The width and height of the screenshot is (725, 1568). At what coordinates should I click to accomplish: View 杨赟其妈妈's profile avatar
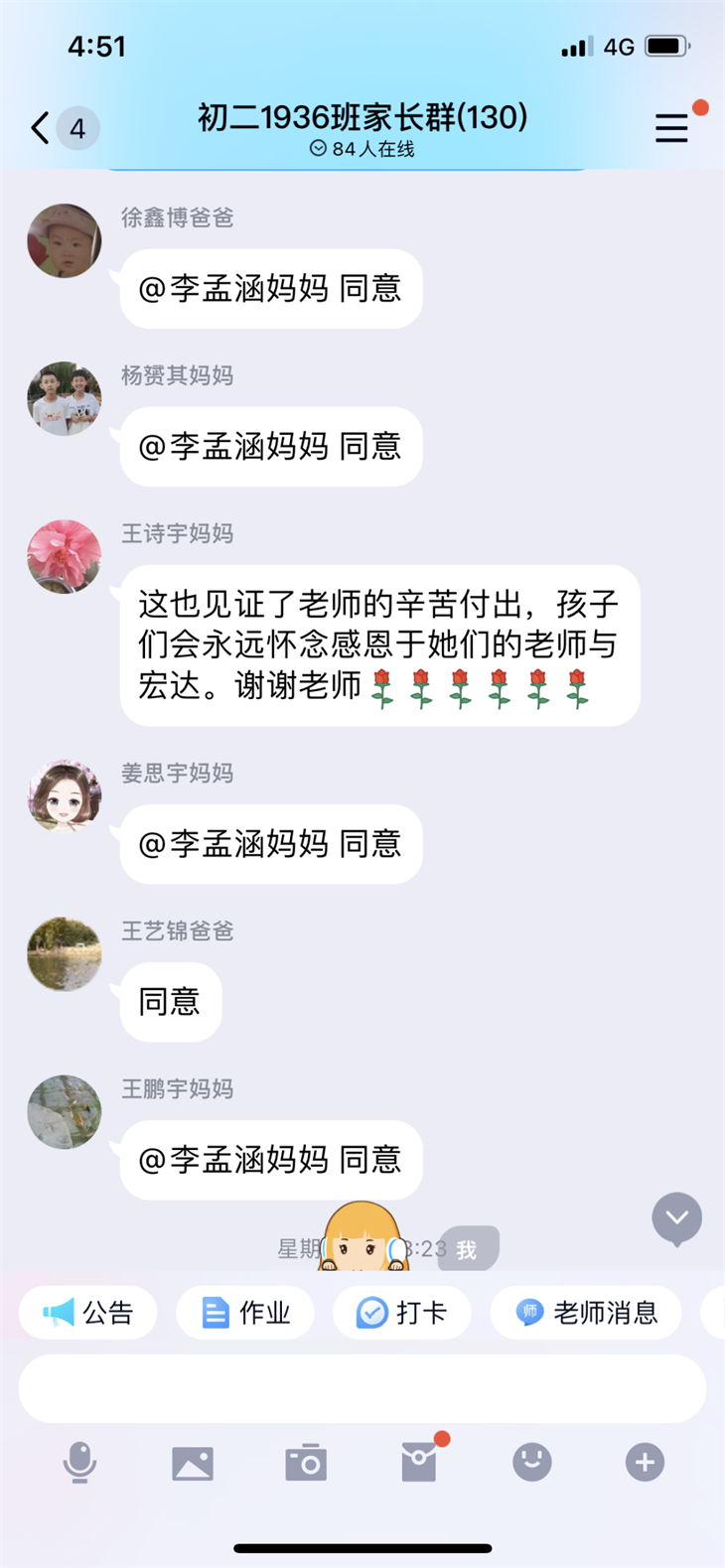65,399
